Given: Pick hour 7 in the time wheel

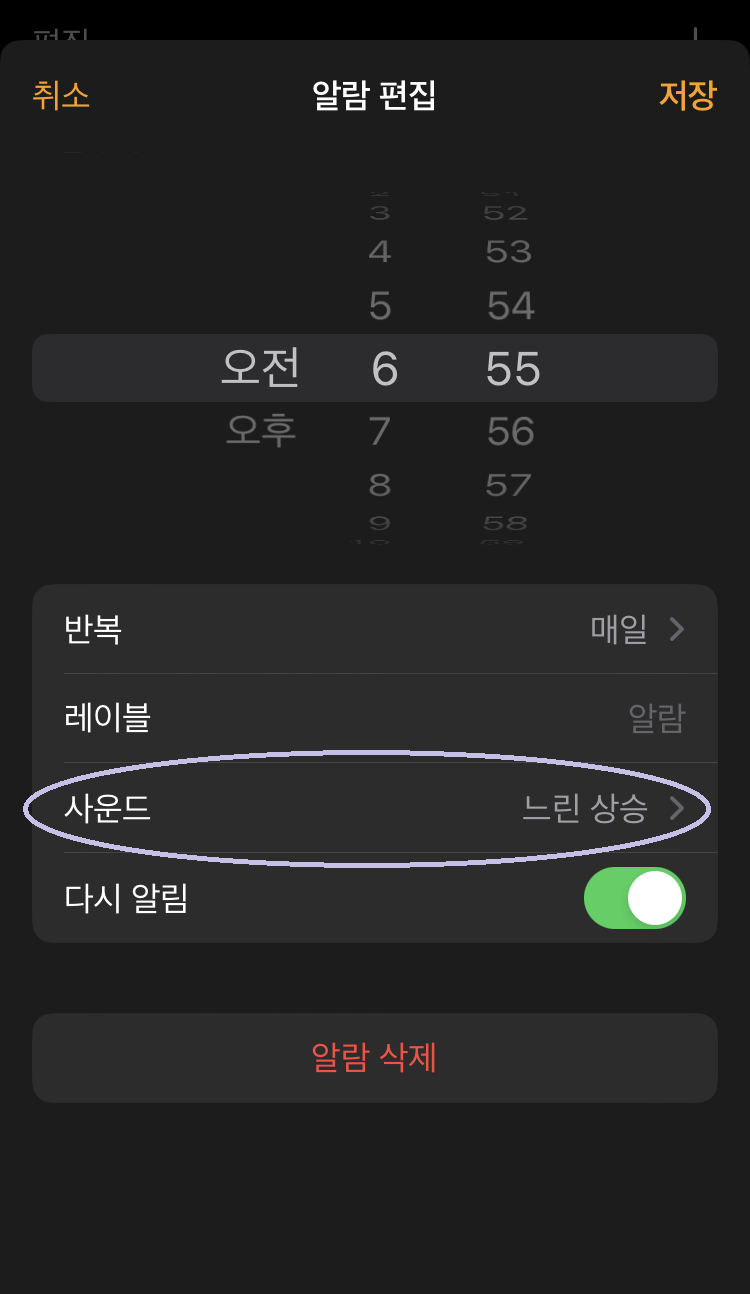Looking at the screenshot, I should click(x=380, y=431).
